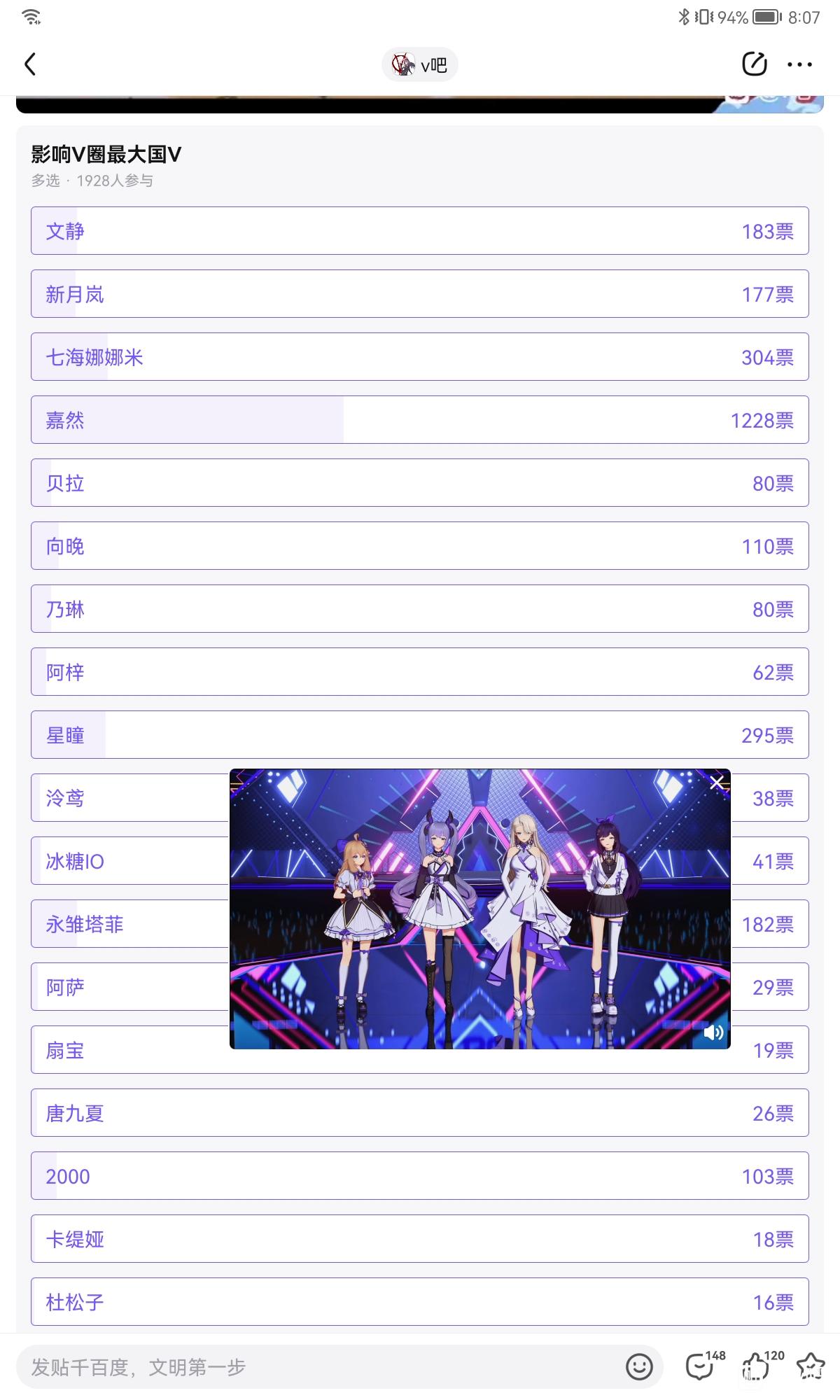This screenshot has width=840, height=1400.
Task: Tap the share icon in the top bar
Action: [x=754, y=64]
